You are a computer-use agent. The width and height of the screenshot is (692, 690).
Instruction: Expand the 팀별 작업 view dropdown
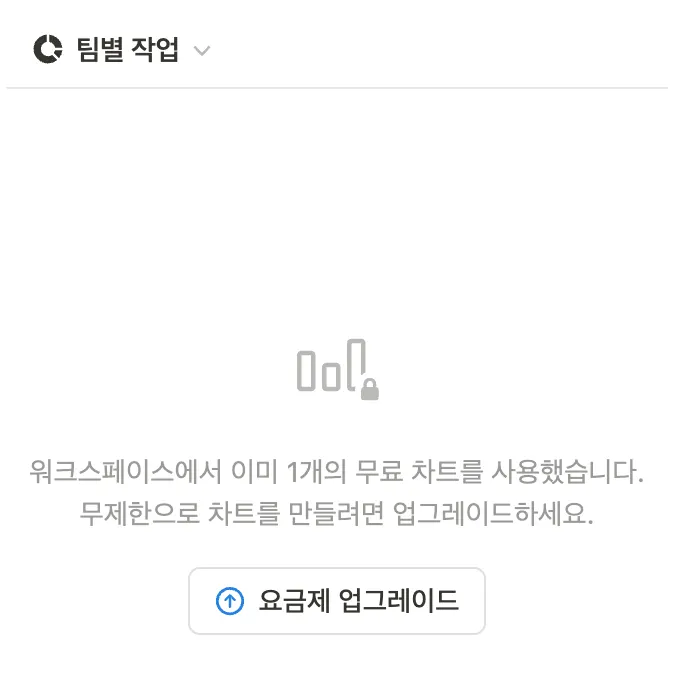coord(201,51)
